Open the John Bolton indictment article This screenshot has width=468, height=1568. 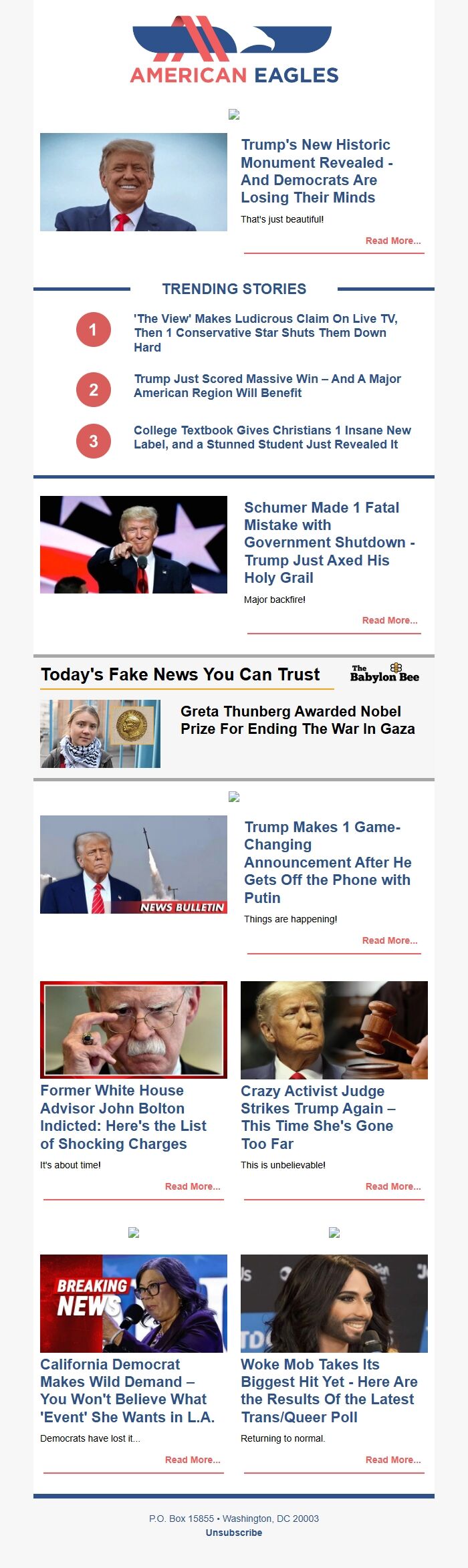tap(123, 1117)
